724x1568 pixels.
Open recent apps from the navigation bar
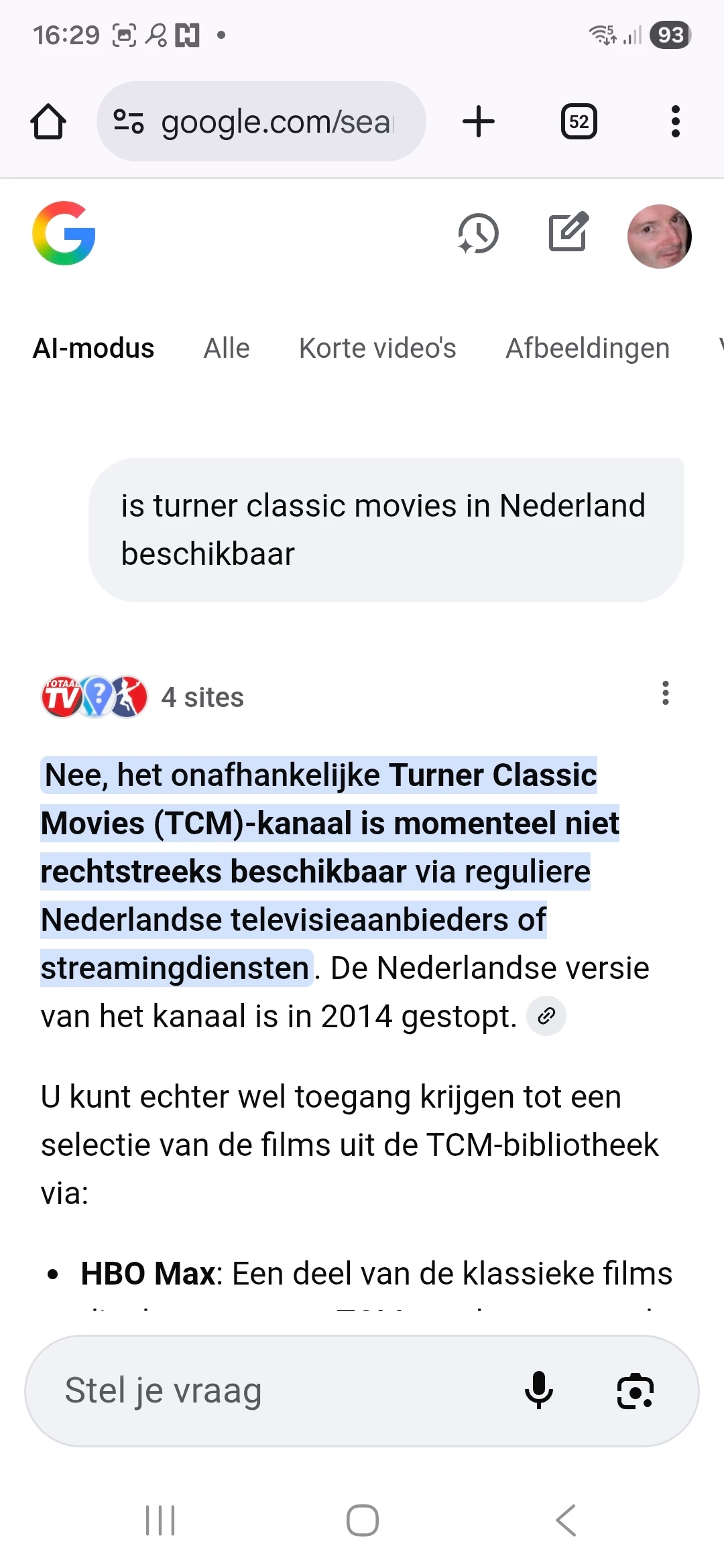pyautogui.click(x=160, y=1520)
